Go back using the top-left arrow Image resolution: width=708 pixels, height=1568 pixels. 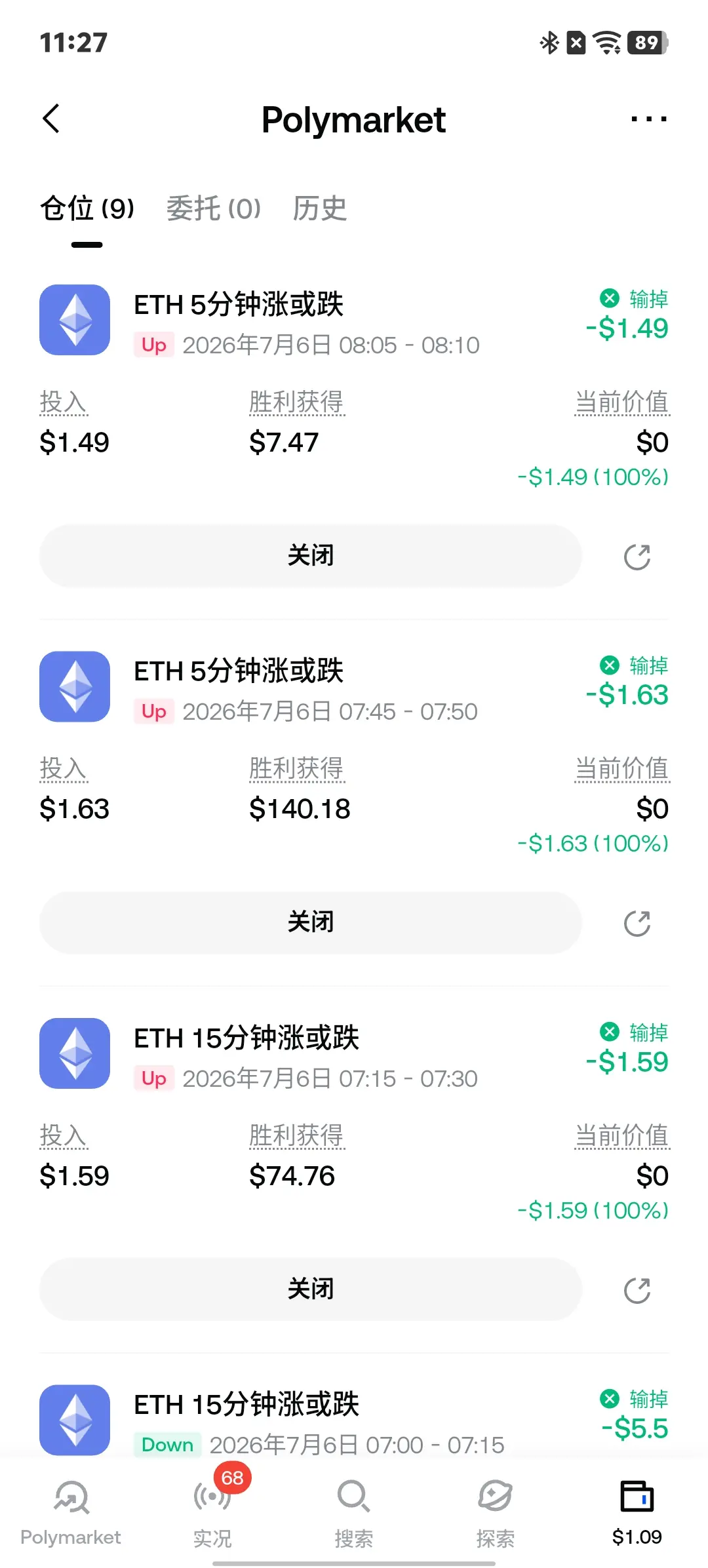pyautogui.click(x=51, y=119)
